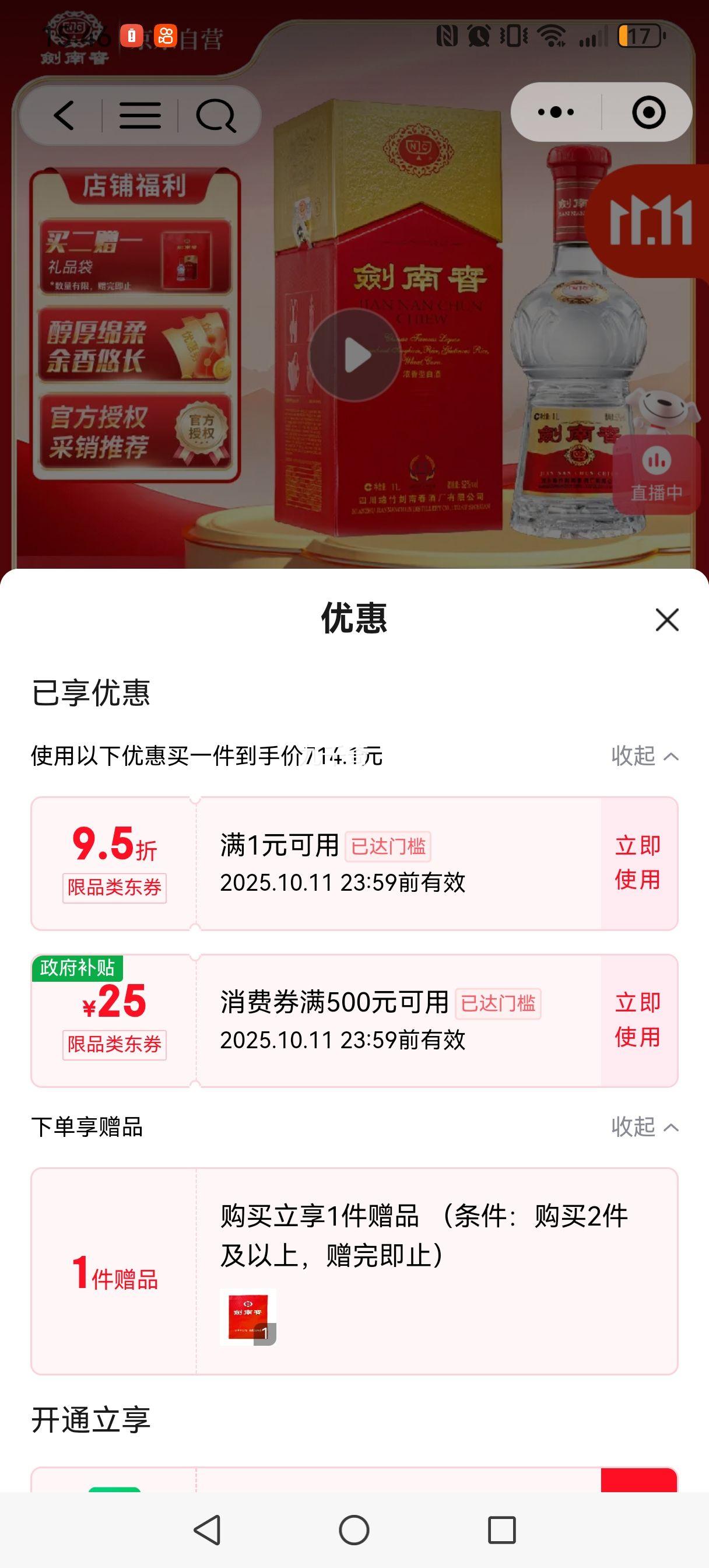Open the 直播中 live stream

pos(656,475)
